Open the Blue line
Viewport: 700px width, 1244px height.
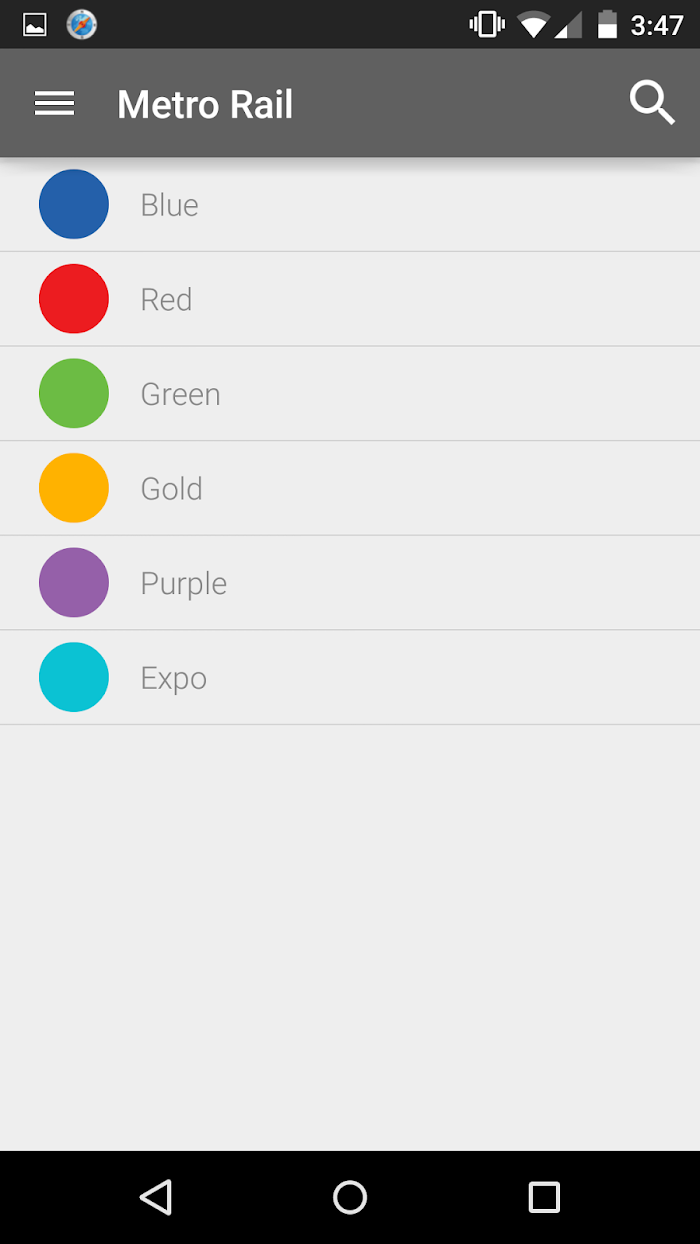pos(350,204)
